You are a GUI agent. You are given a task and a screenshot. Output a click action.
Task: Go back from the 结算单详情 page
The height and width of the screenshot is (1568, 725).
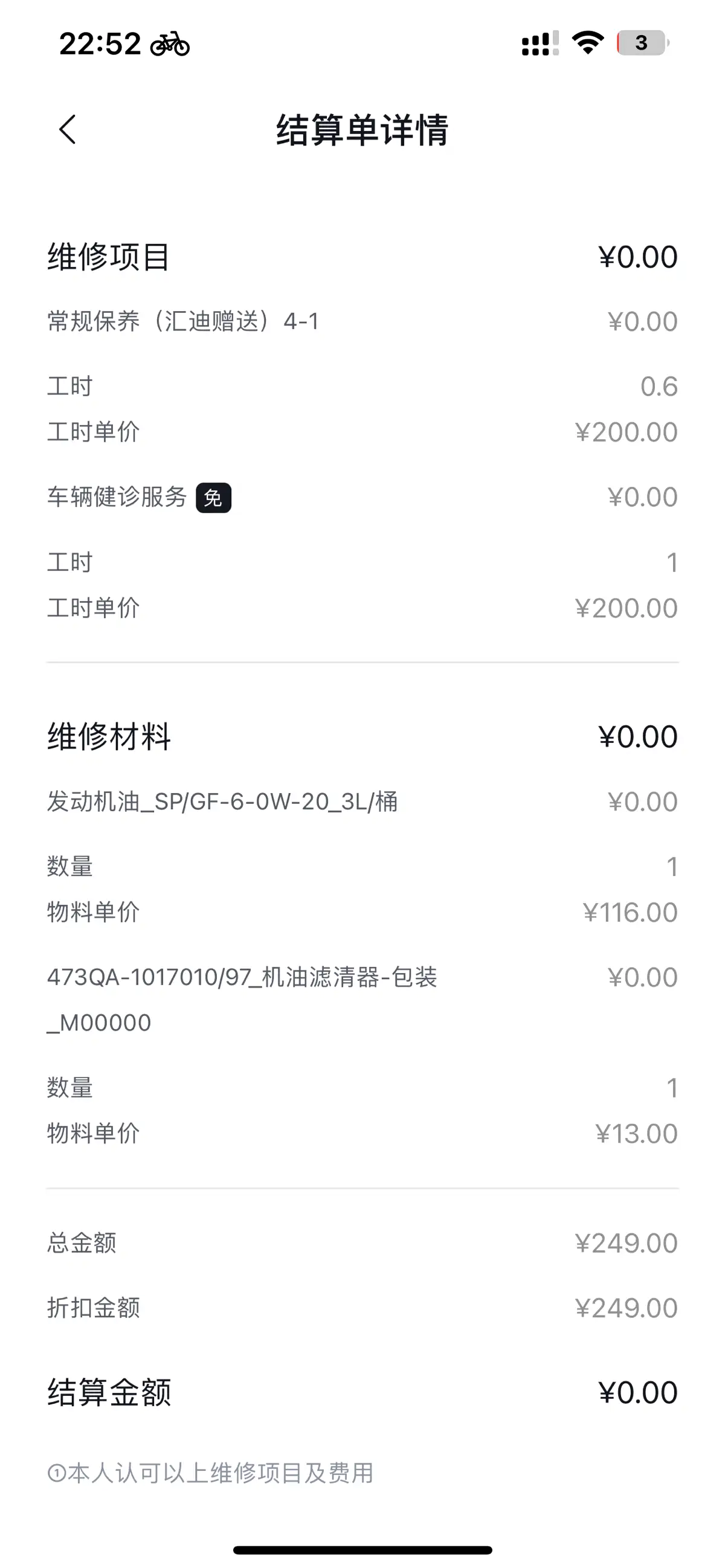coord(68,130)
